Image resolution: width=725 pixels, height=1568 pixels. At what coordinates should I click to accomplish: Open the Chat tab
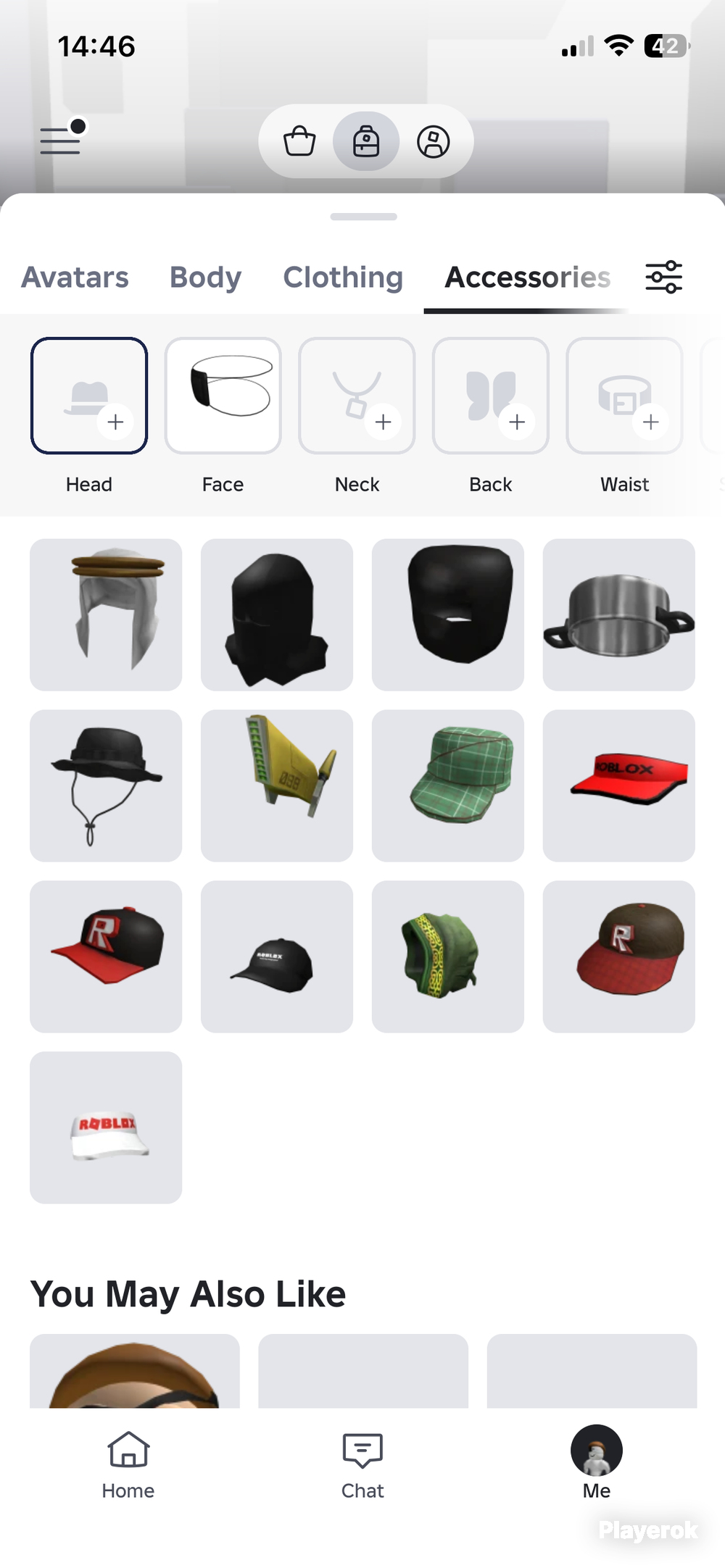pyautogui.click(x=362, y=1465)
